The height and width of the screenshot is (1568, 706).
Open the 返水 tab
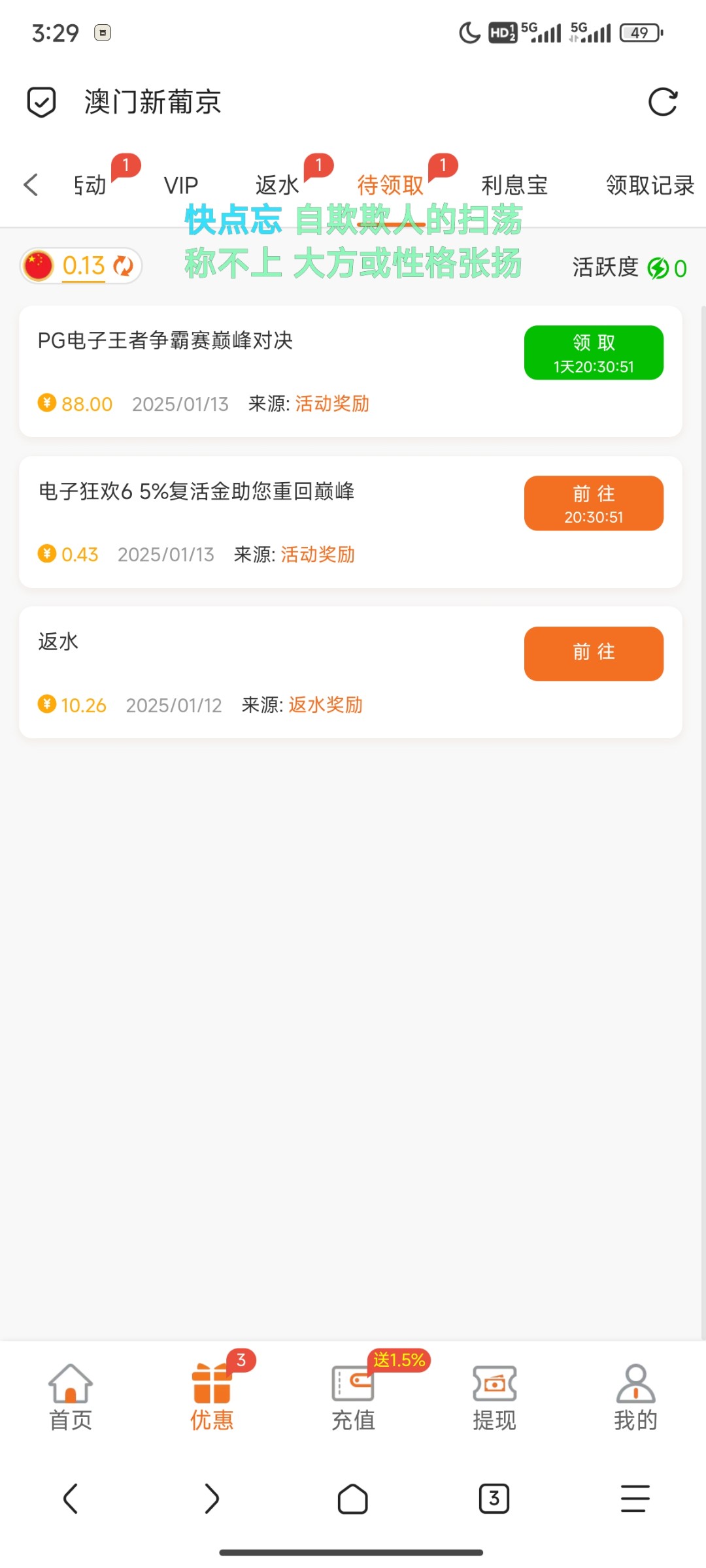point(277,186)
